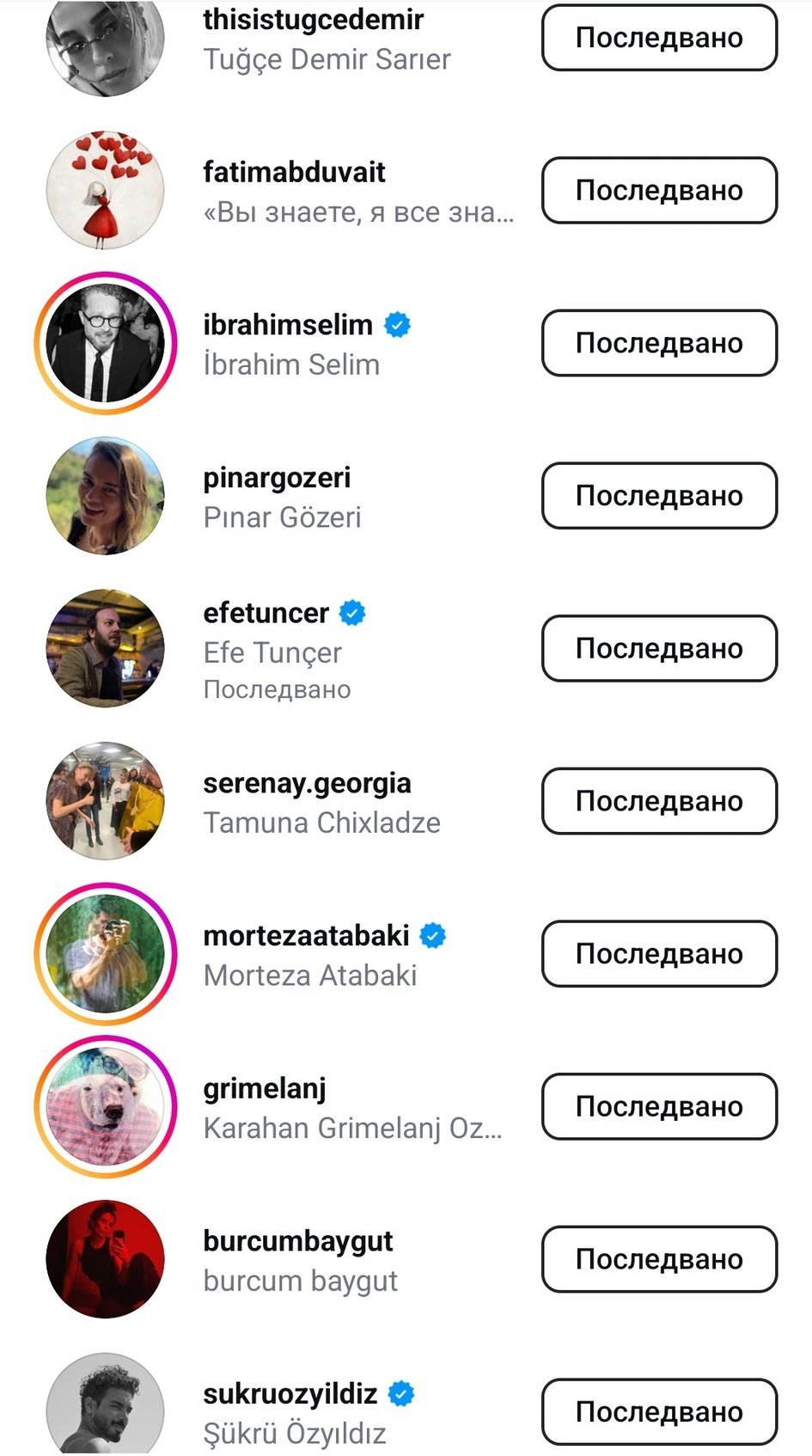
Task: Tap Последвано button next to efetuncer
Action: pos(659,648)
